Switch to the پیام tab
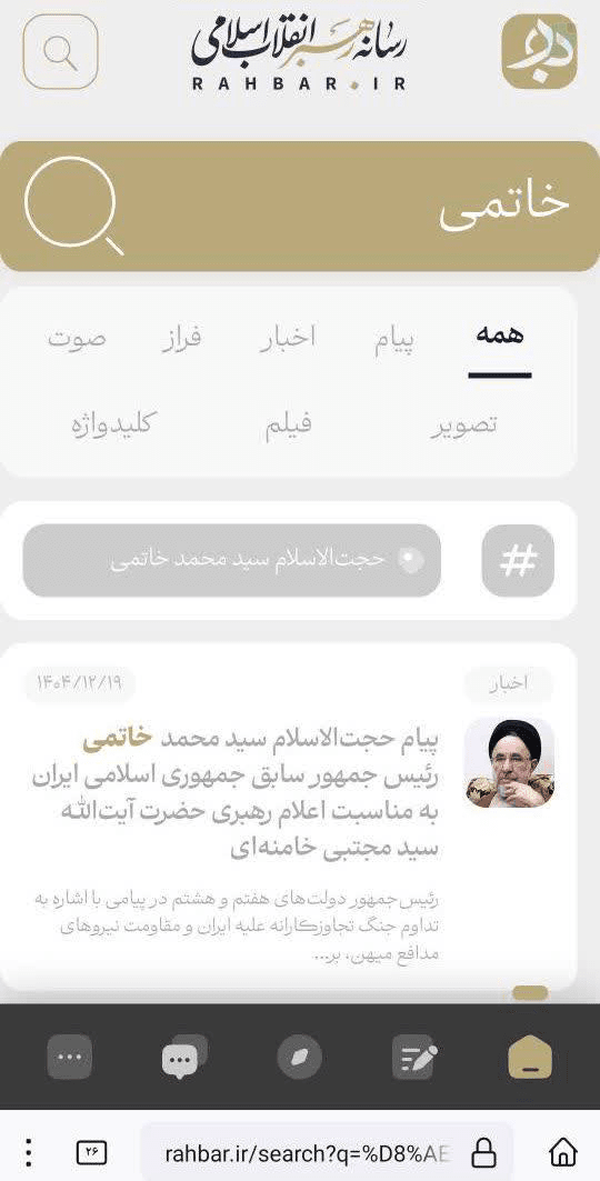Viewport: 600px width, 1181px height. pos(394,340)
